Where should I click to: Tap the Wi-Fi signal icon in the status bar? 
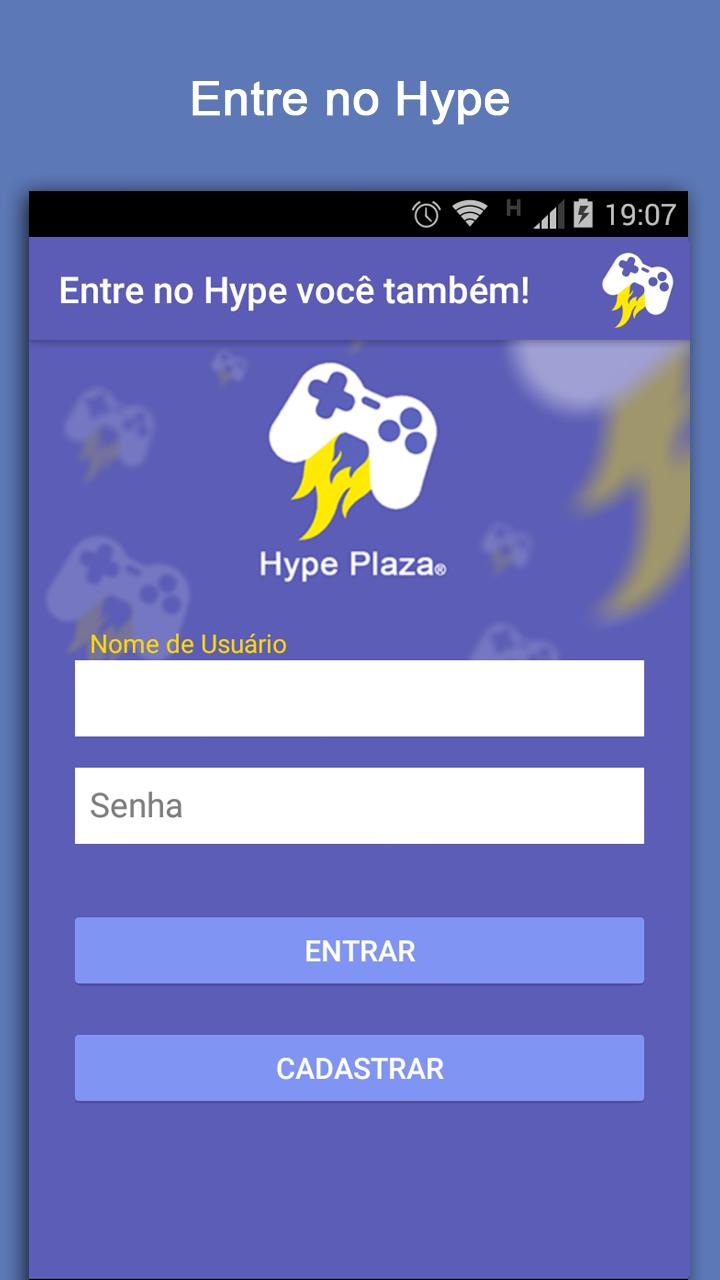[467, 212]
